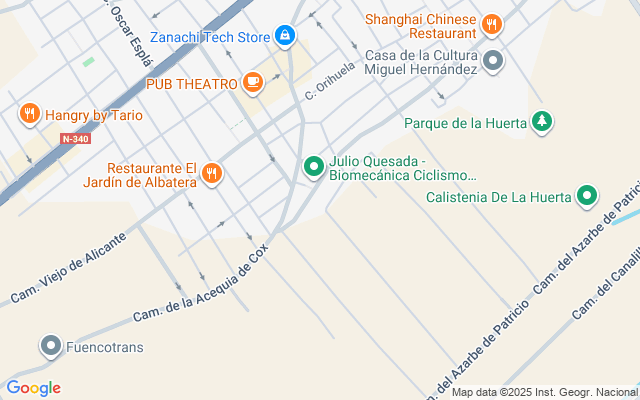The width and height of the screenshot is (640, 400).
Task: Open the Parque de la Huerta marker
Action: tap(541, 123)
